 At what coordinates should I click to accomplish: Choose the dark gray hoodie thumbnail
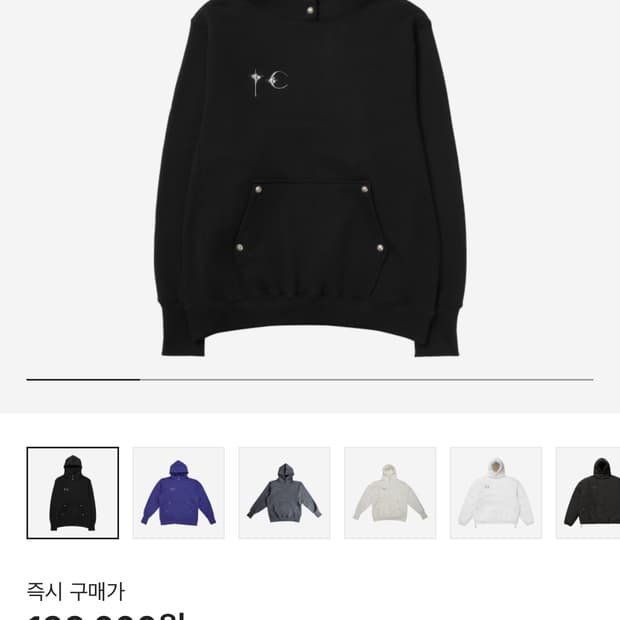click(x=284, y=493)
